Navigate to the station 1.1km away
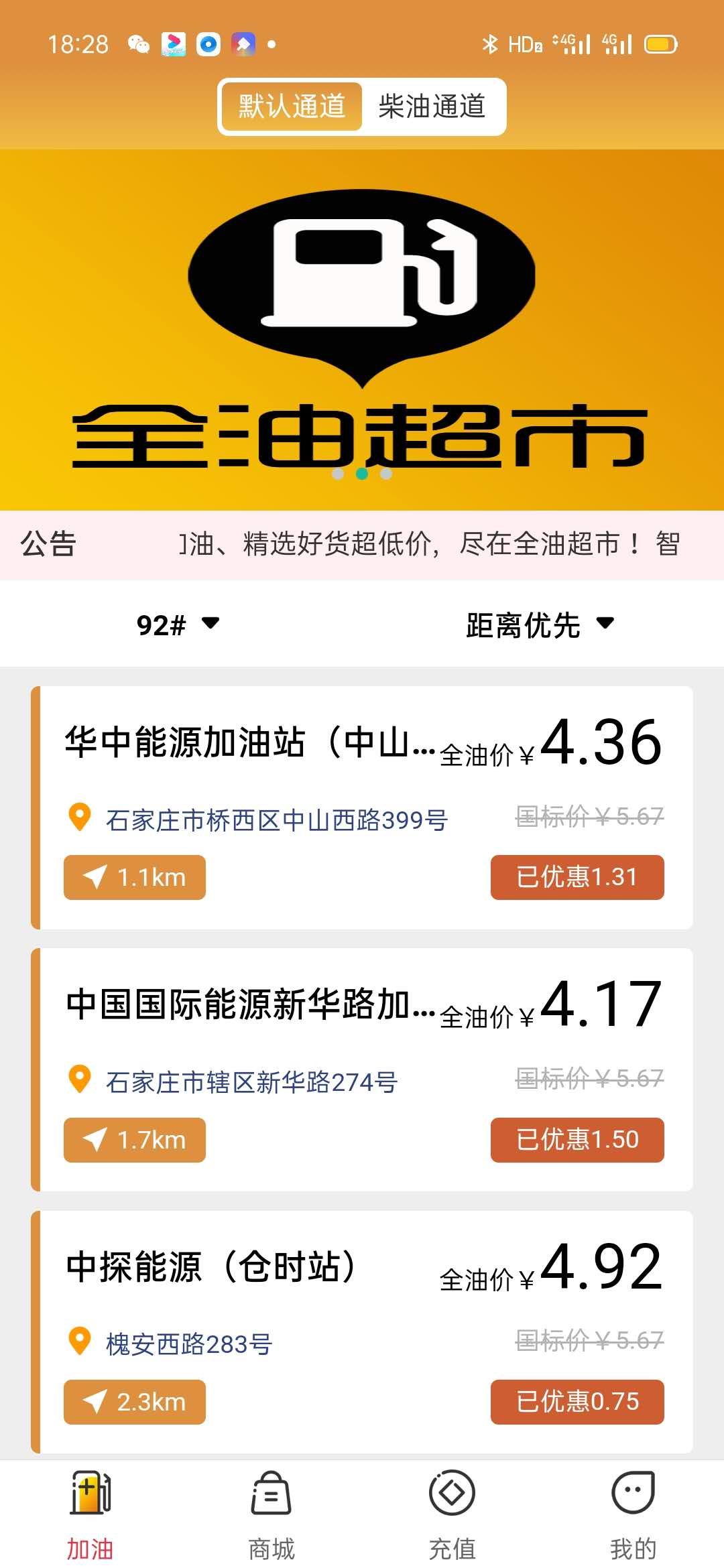Viewport: 724px width, 1568px height. point(135,877)
